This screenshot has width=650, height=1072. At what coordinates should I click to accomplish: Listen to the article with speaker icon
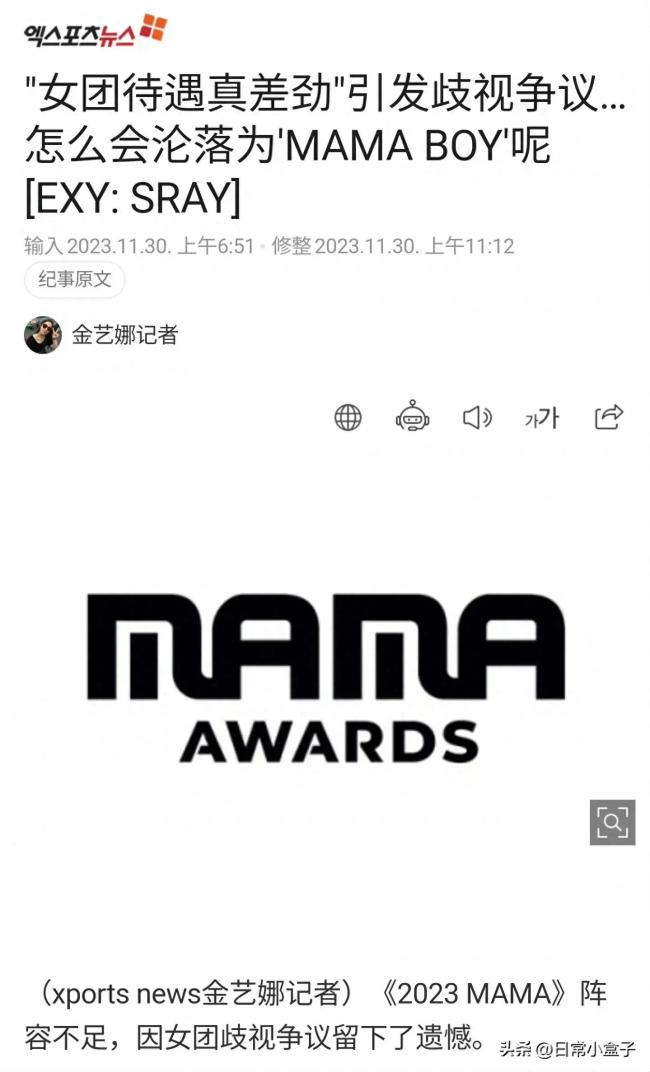point(477,417)
